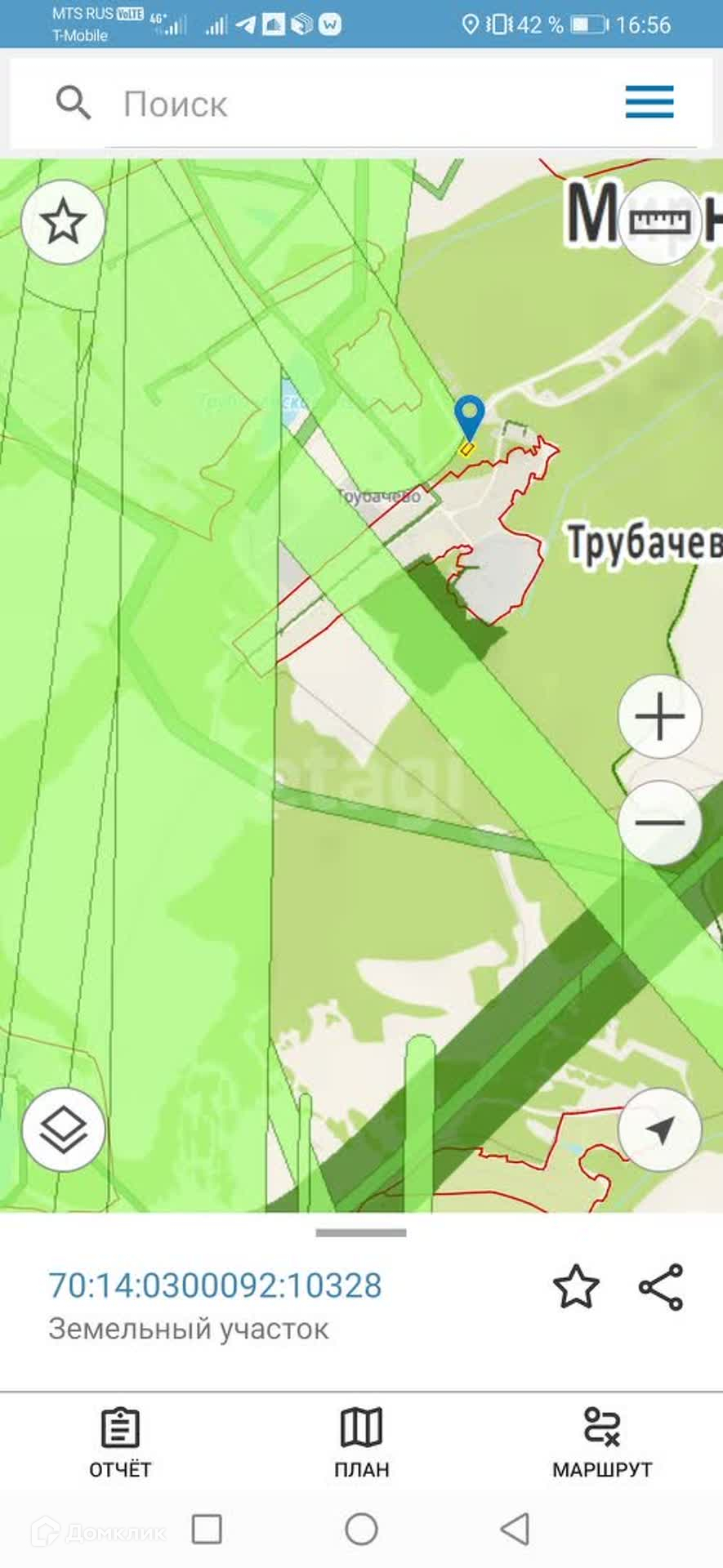Zoom out the map with minus
Screen dimensions: 723x1568
click(660, 822)
